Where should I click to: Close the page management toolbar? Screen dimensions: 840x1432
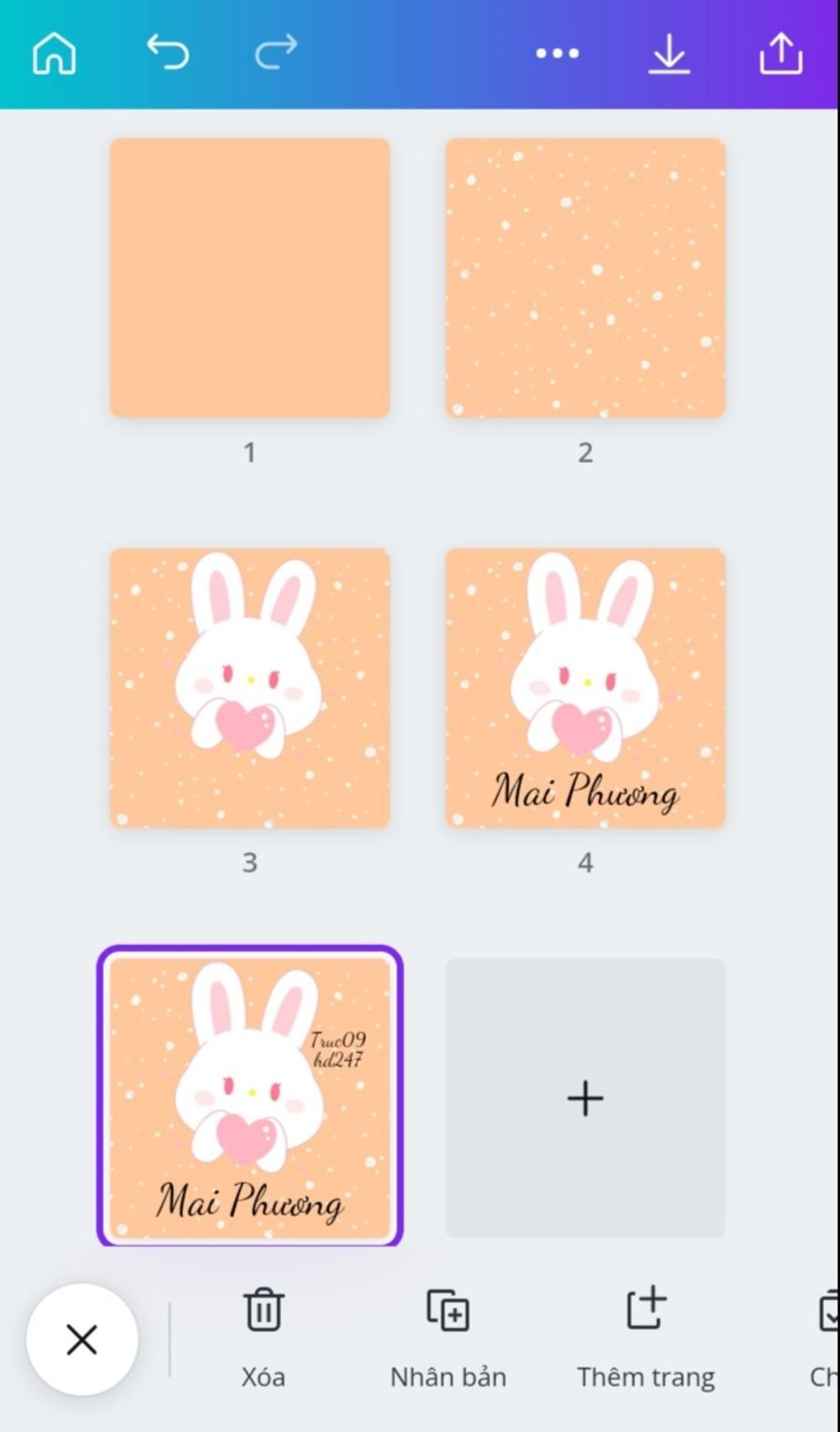(82, 1340)
